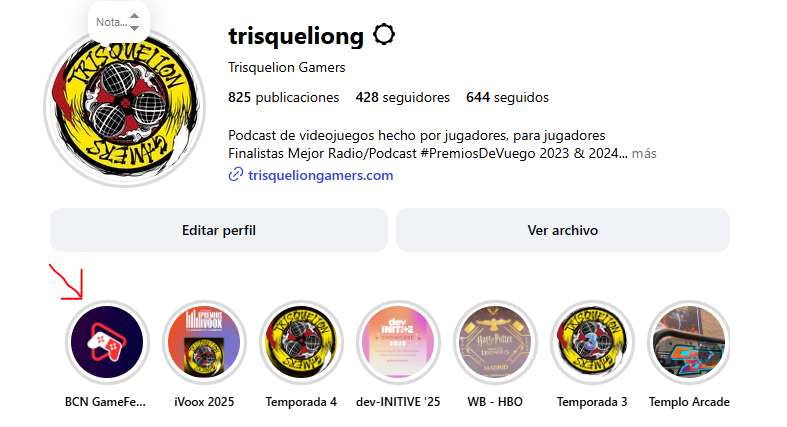View the 644 seguidos list

point(507,97)
